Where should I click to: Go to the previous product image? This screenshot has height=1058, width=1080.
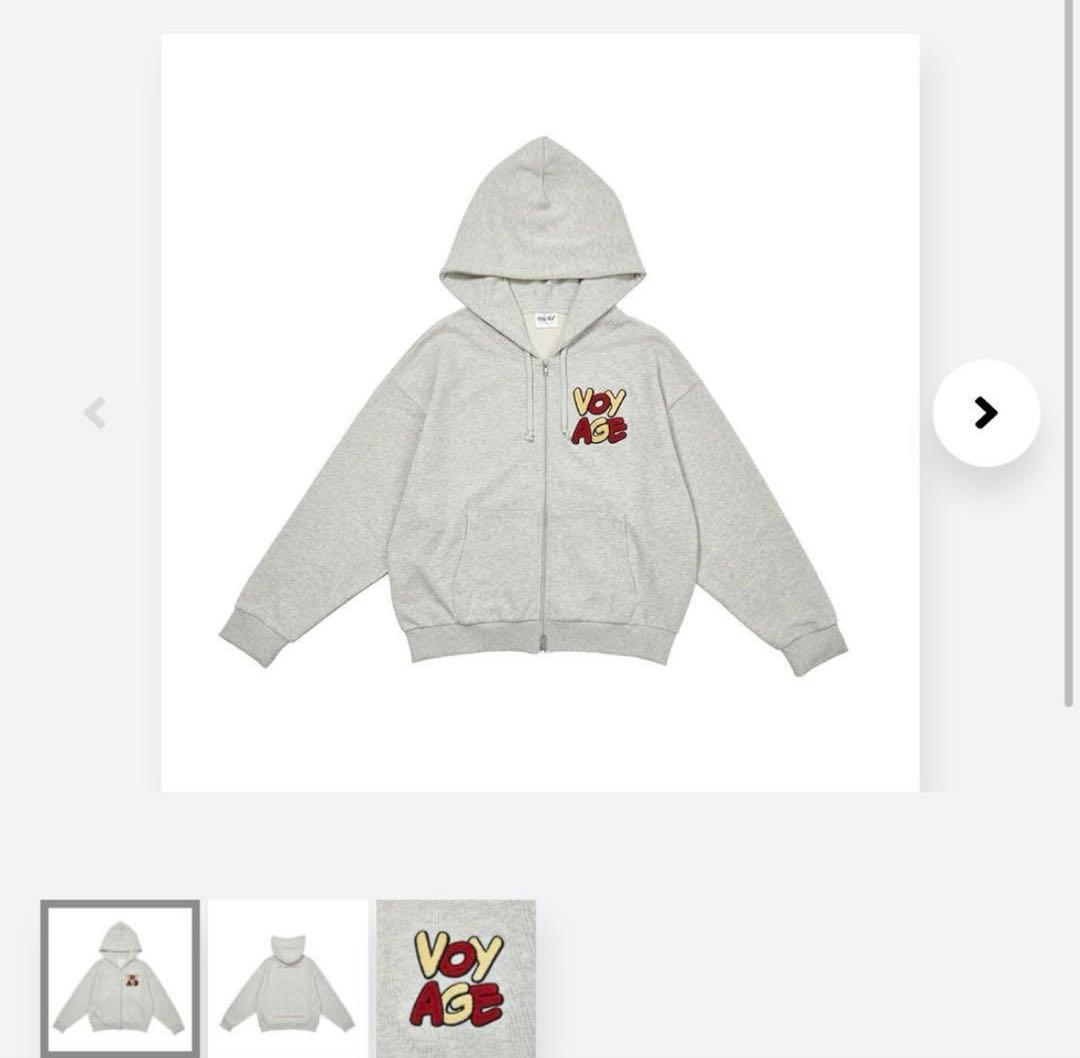(95, 412)
